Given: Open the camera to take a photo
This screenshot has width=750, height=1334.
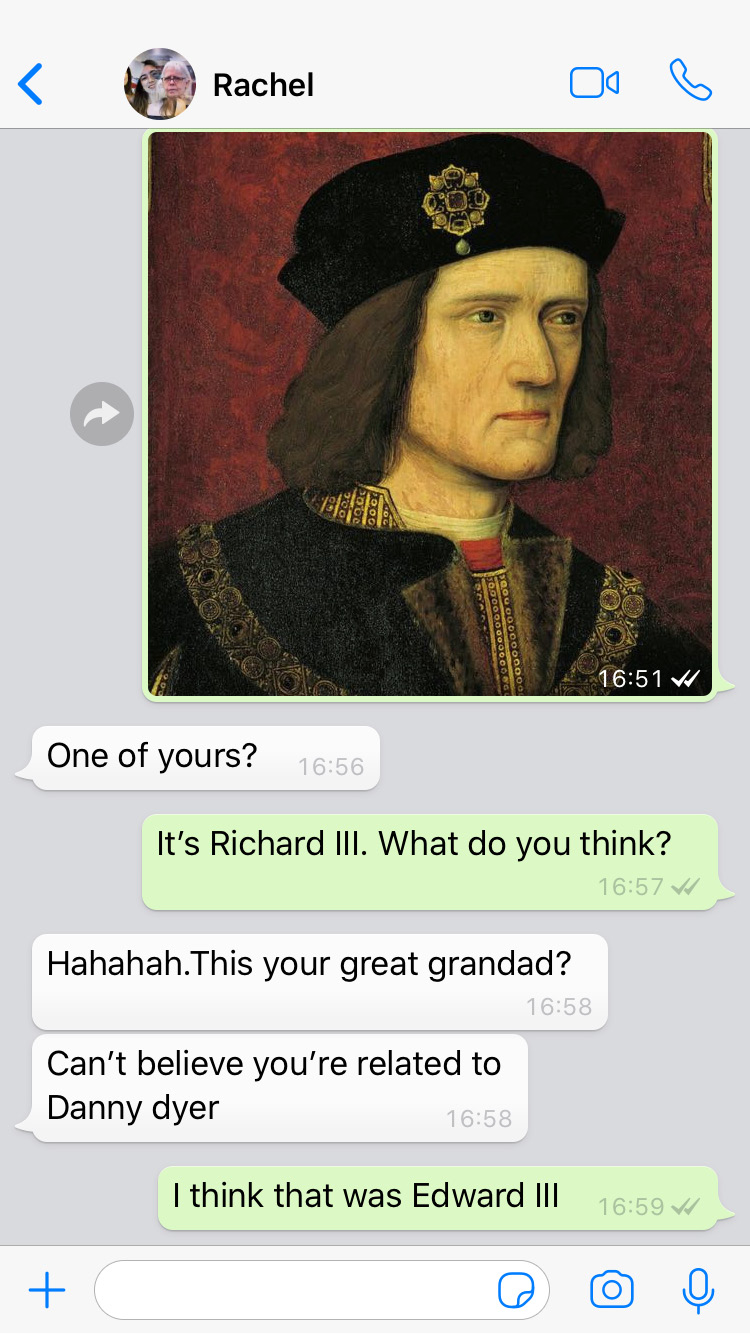Looking at the screenshot, I should 612,1290.
